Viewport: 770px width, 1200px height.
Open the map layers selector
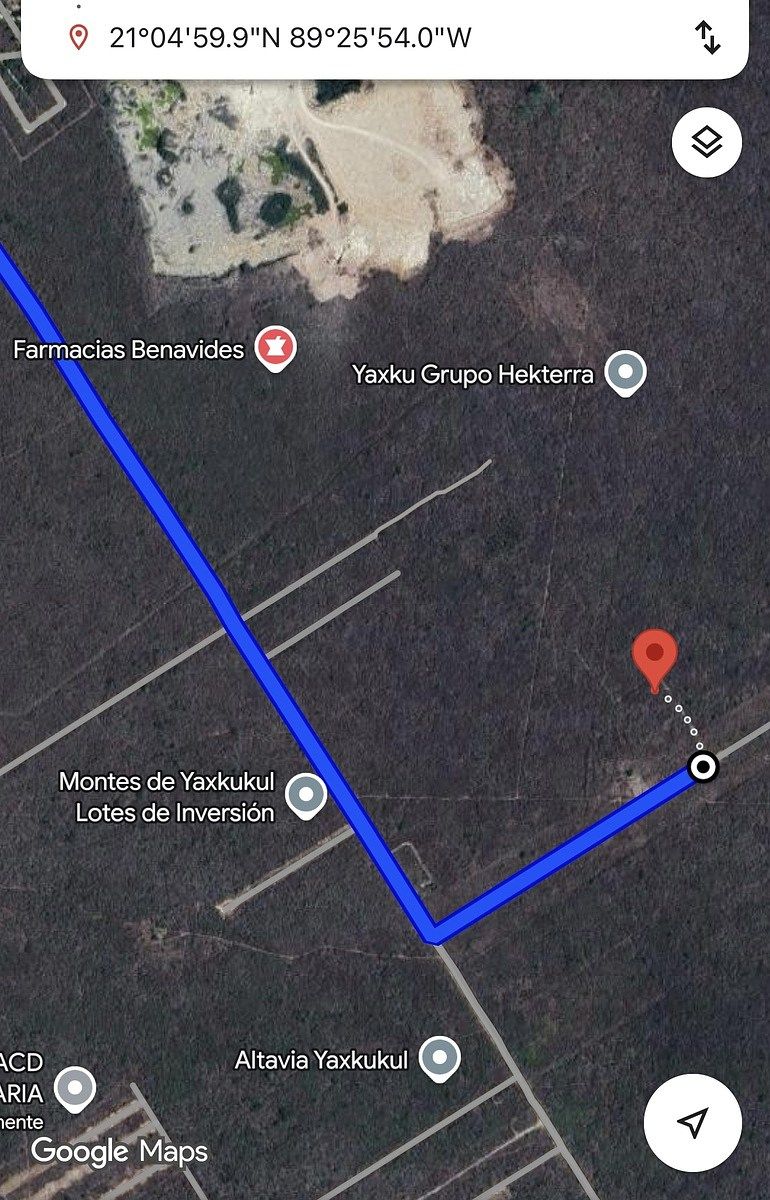[706, 142]
